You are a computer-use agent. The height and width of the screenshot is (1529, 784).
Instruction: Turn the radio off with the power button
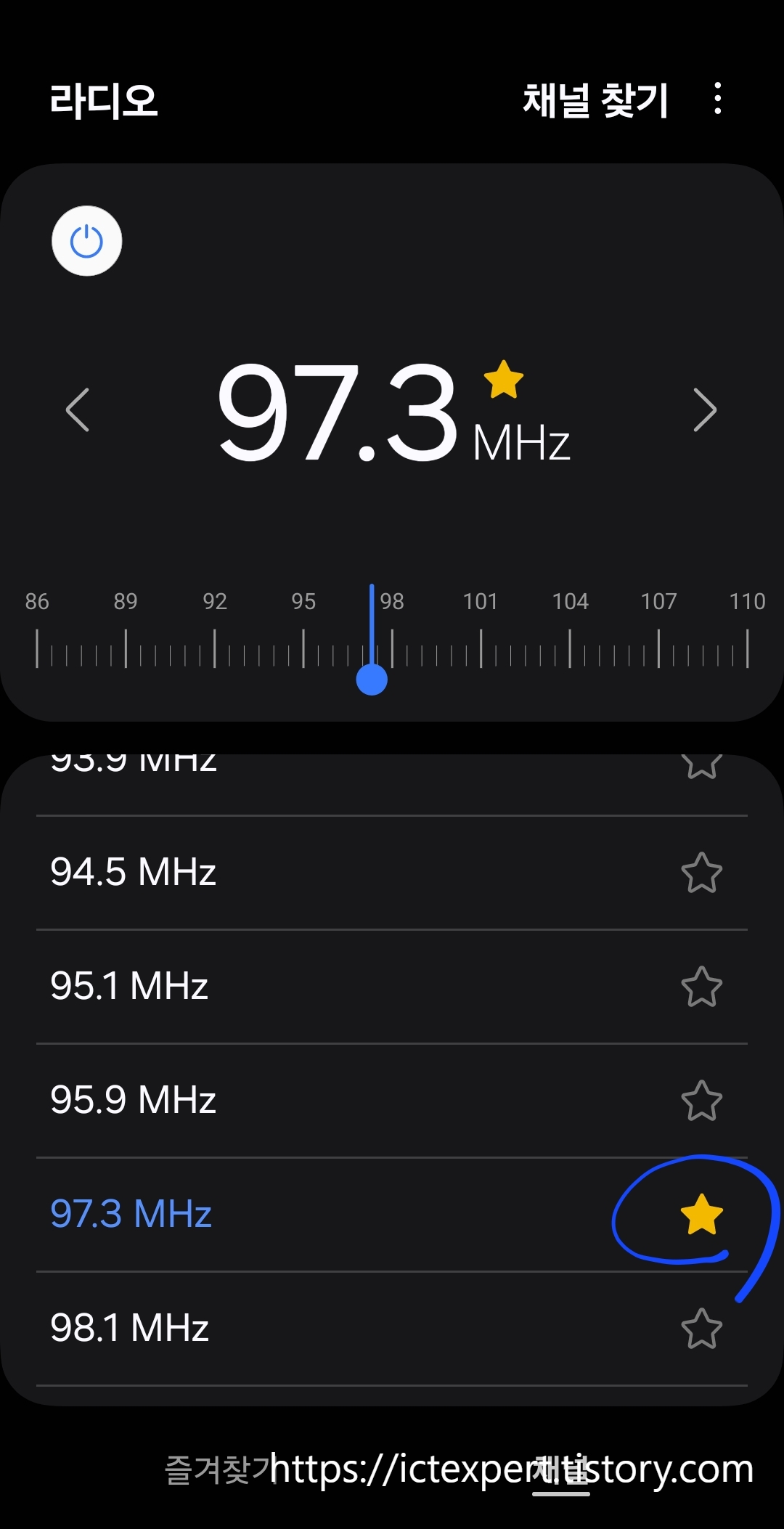(87, 241)
